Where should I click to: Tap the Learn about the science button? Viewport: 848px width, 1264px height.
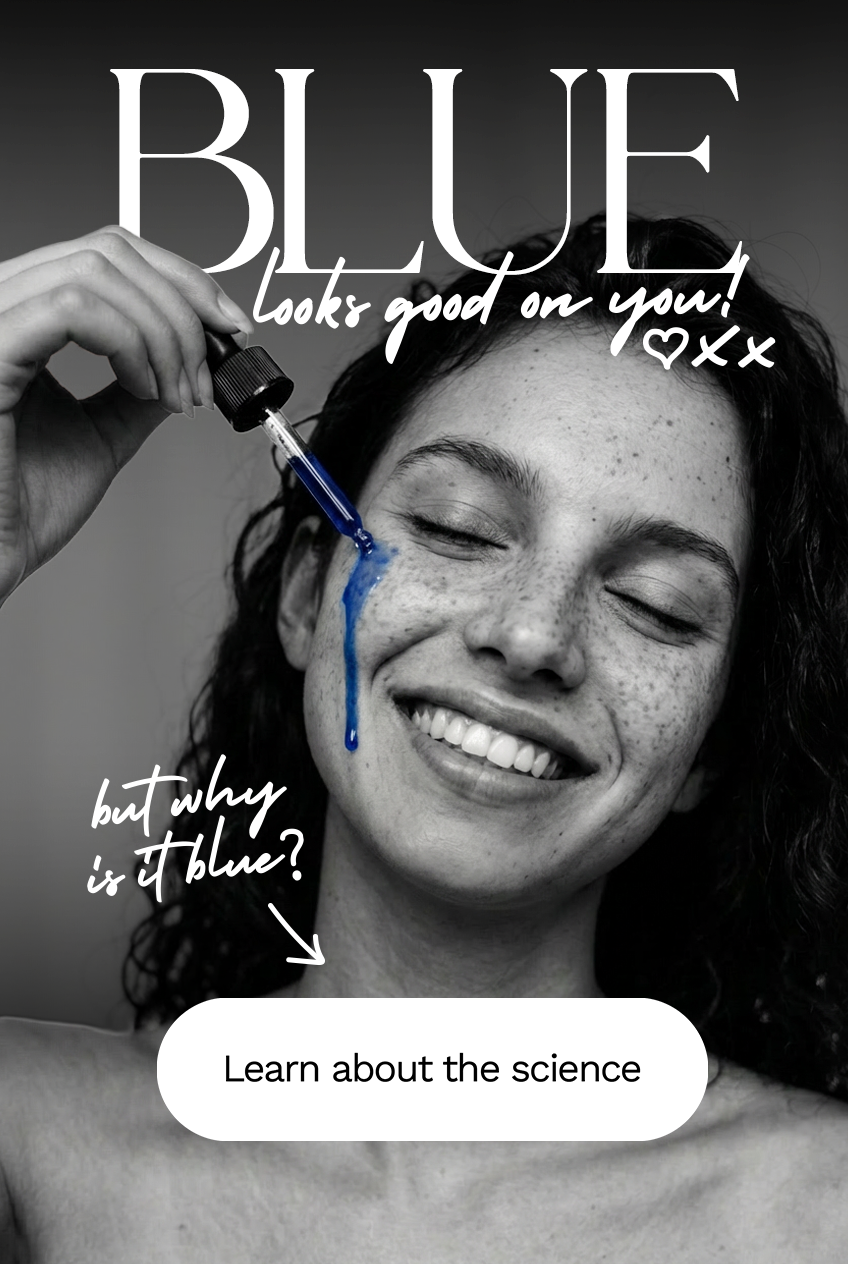click(432, 1069)
